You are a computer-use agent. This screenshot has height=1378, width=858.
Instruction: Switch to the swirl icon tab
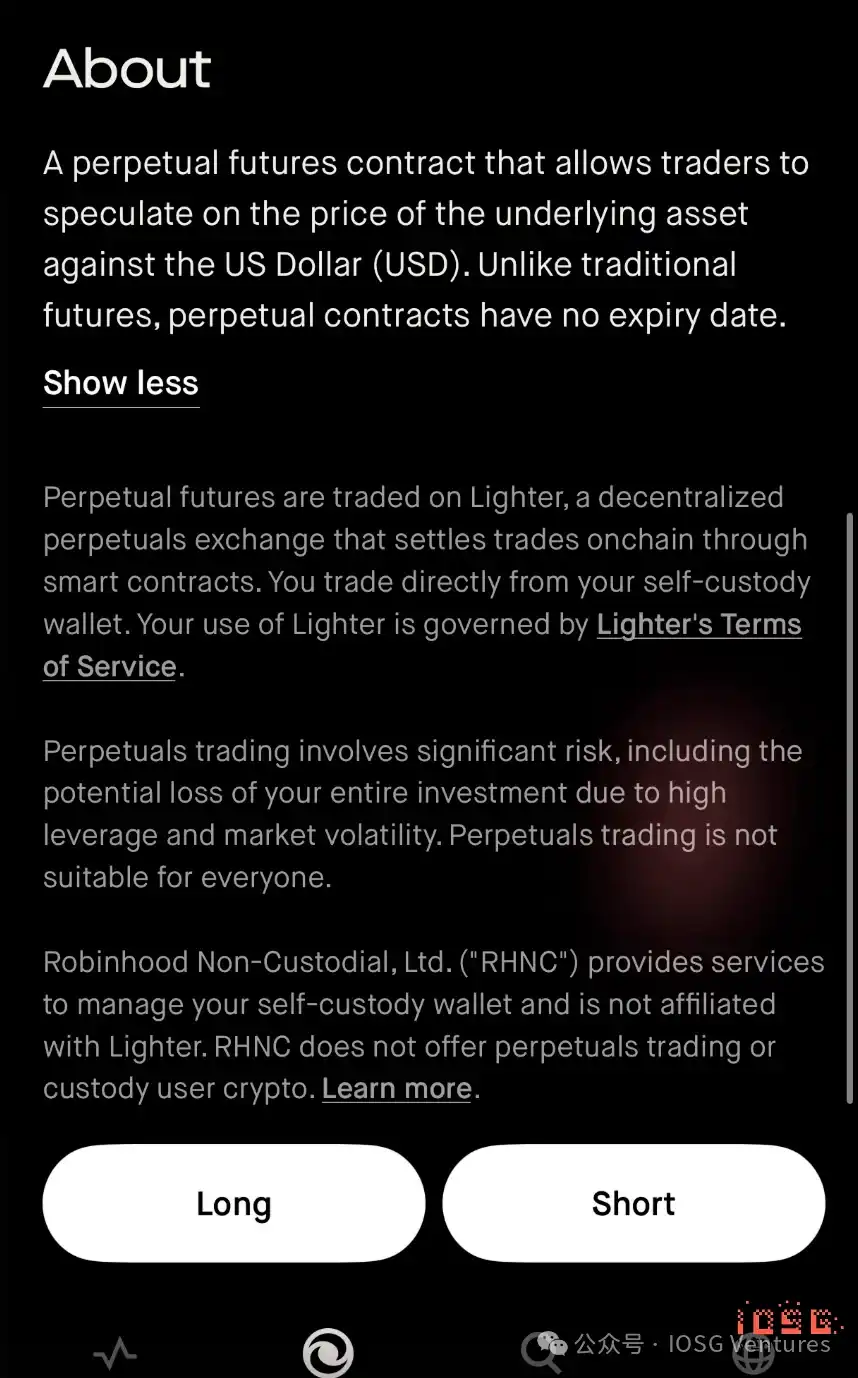pos(329,1353)
